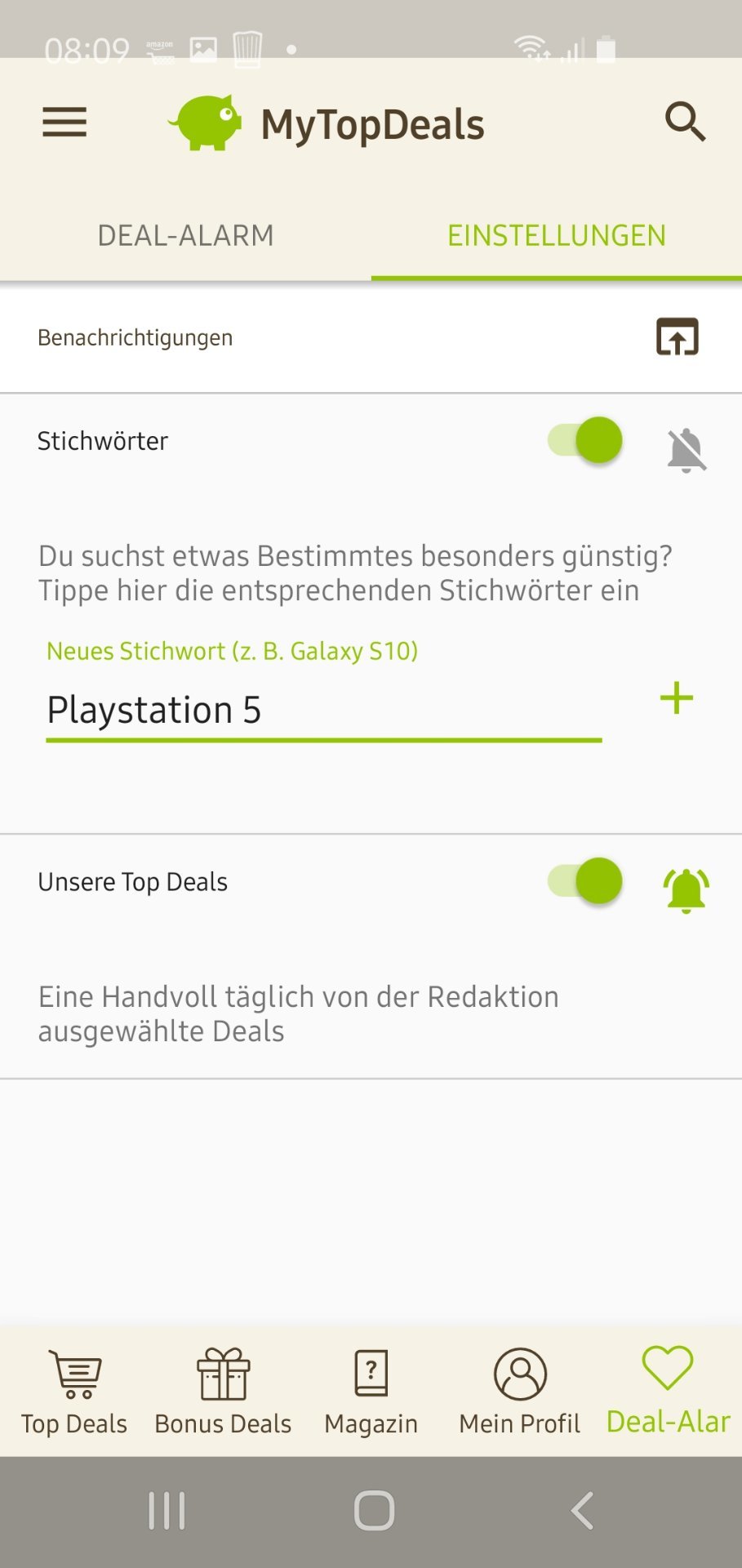Screen dimensions: 742x1568
Task: Go to the phone's home screen
Action: (374, 1511)
